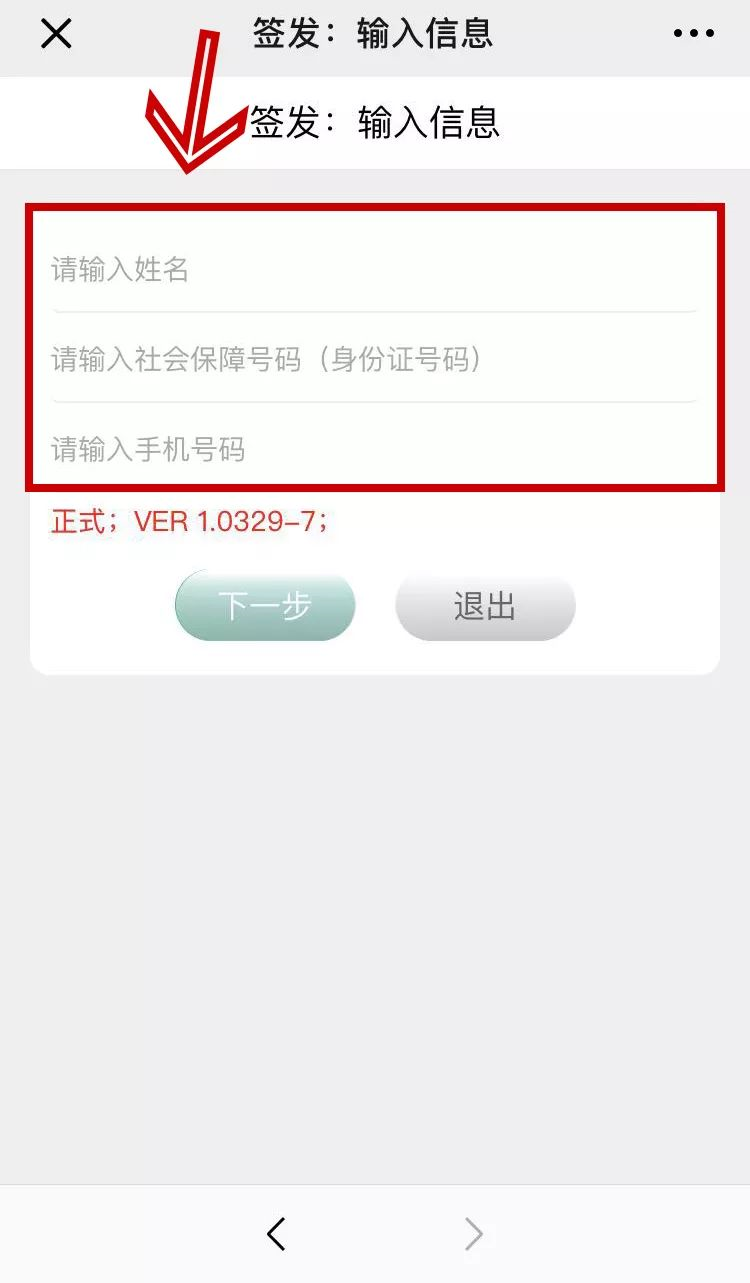750x1283 pixels.
Task: Close the page using the X icon
Action: pyautogui.click(x=56, y=34)
